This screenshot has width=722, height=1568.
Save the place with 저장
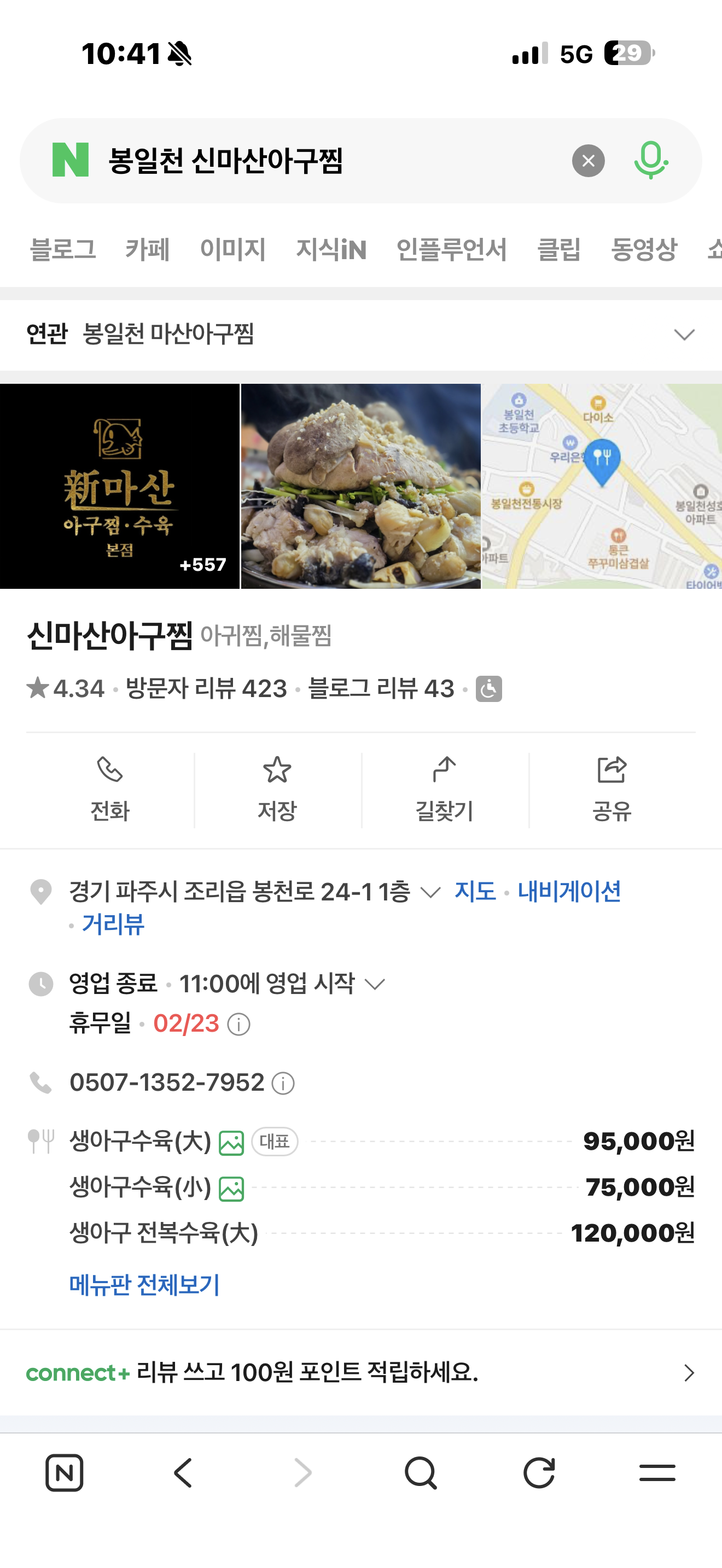277,789
